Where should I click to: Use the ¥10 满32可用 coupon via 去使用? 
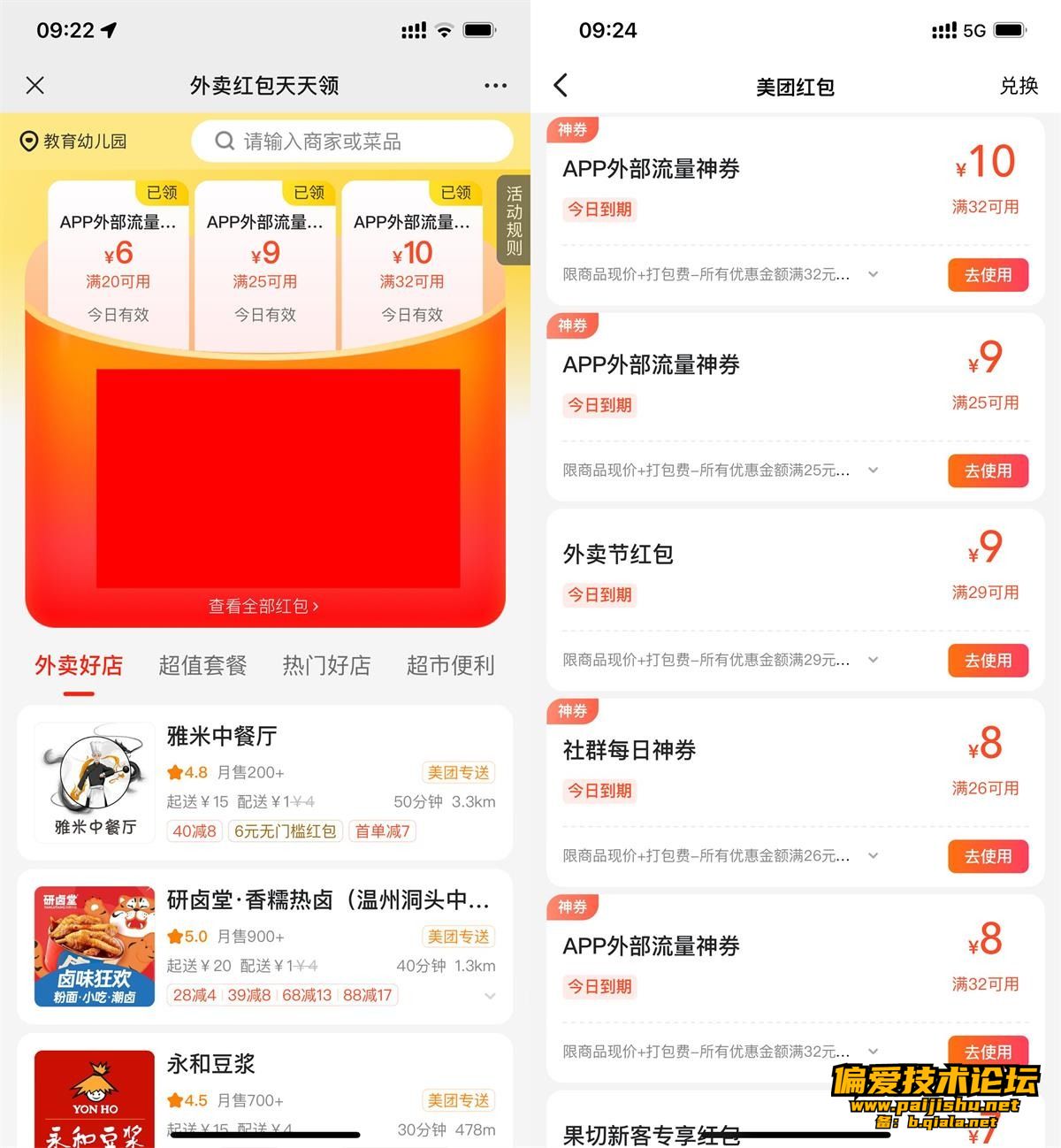(x=988, y=275)
